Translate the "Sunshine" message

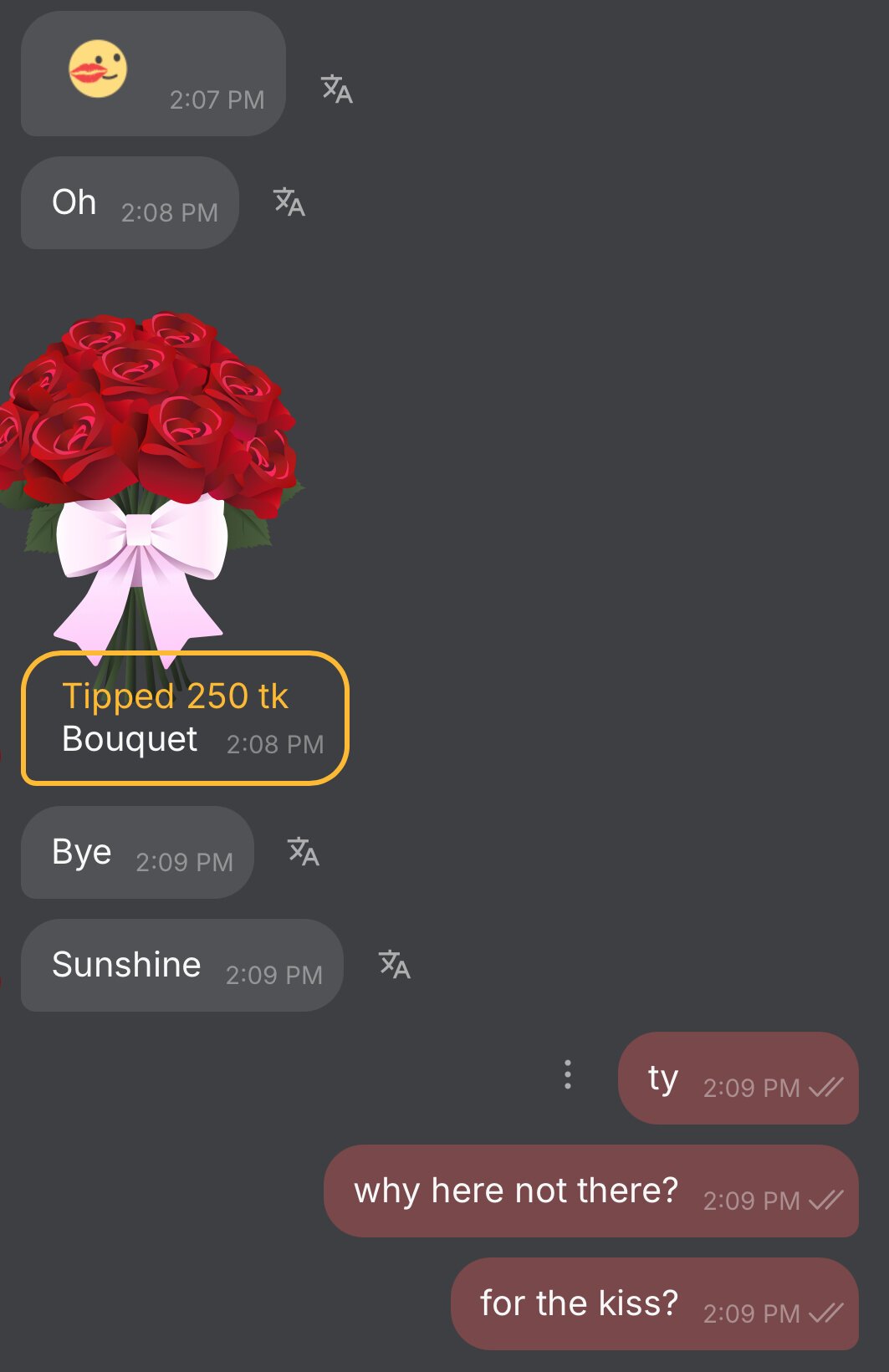[395, 964]
